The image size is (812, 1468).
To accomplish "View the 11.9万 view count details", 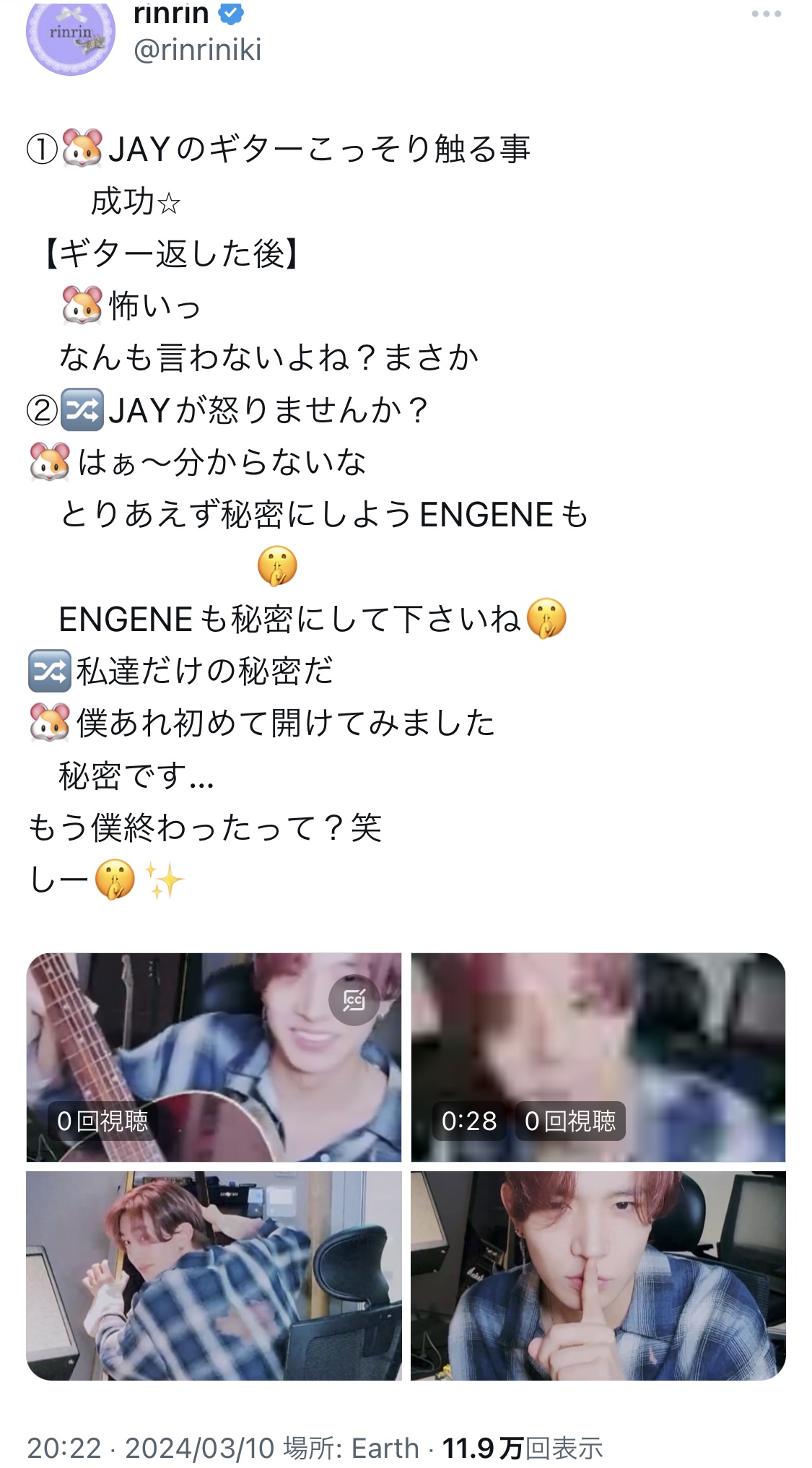I will 523,1448.
